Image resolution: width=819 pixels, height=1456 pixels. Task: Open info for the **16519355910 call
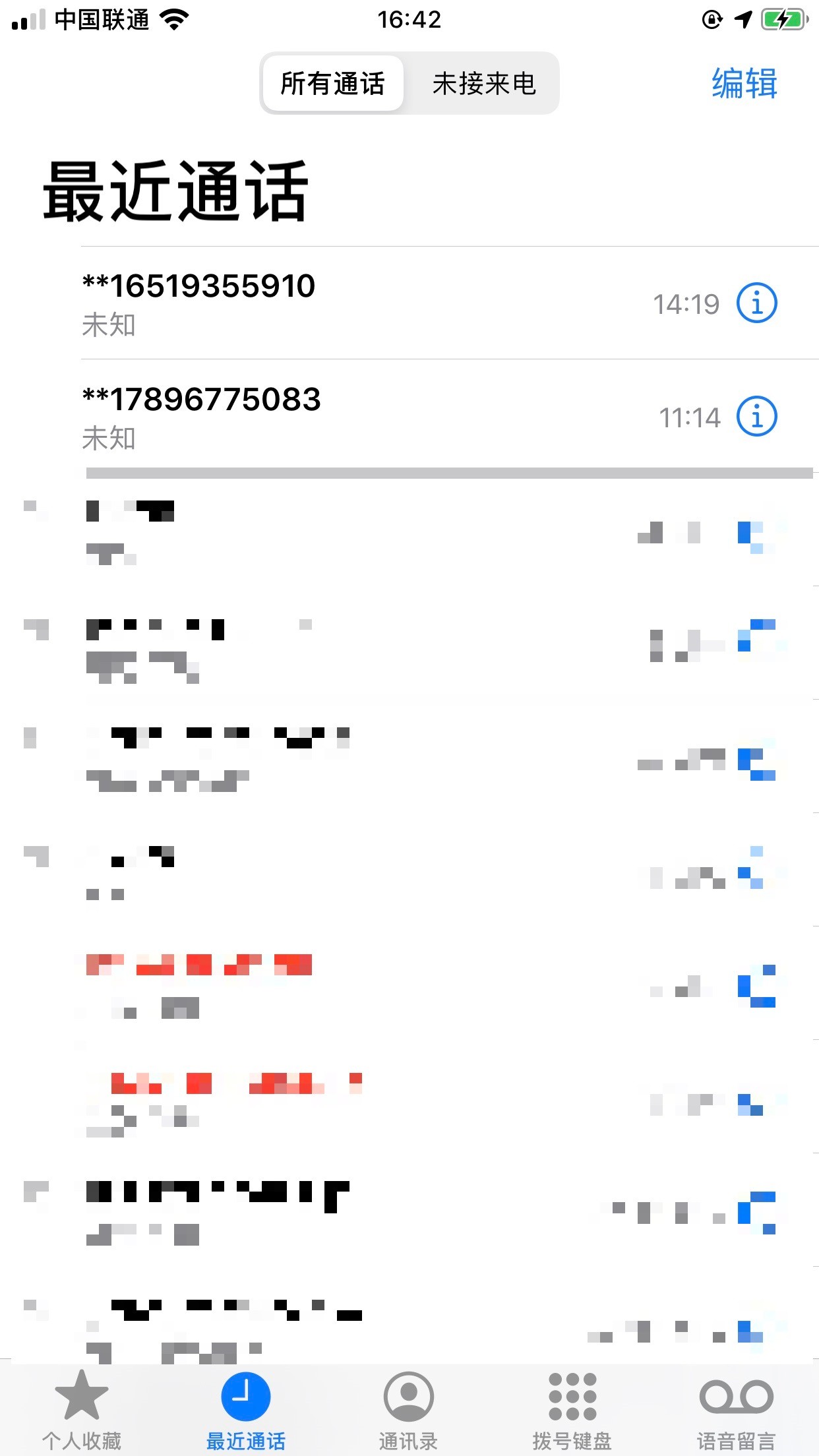coord(756,303)
